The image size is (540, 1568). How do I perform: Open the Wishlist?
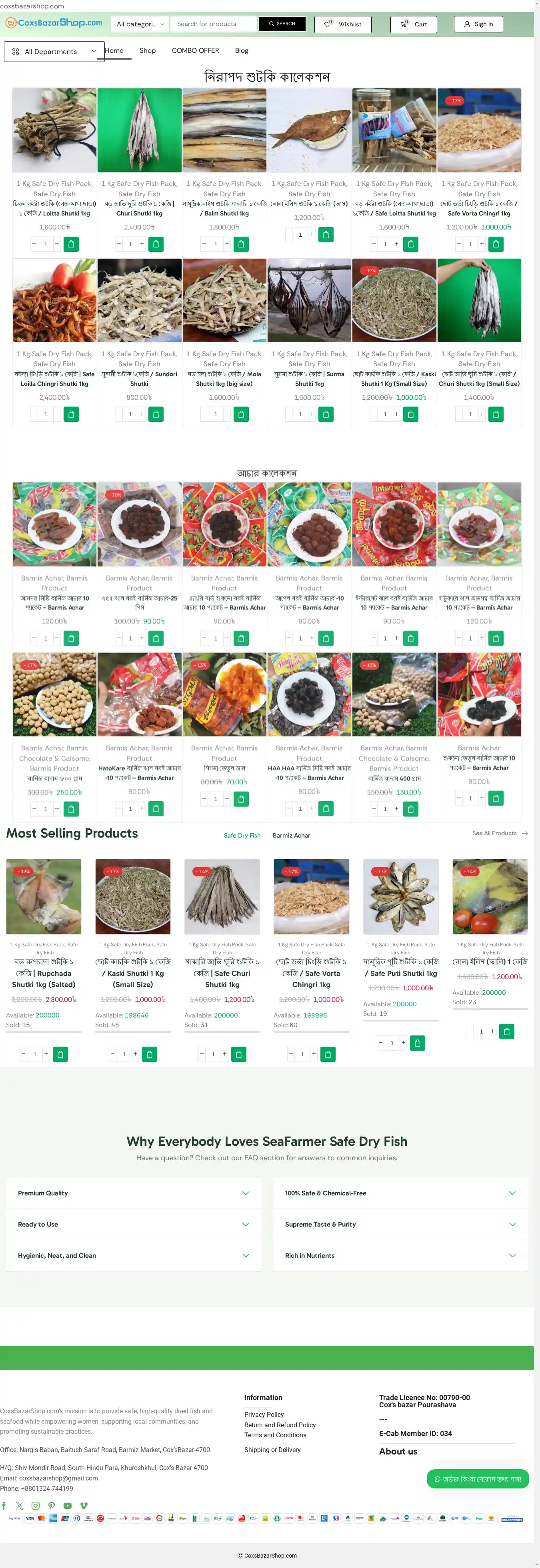343,24
